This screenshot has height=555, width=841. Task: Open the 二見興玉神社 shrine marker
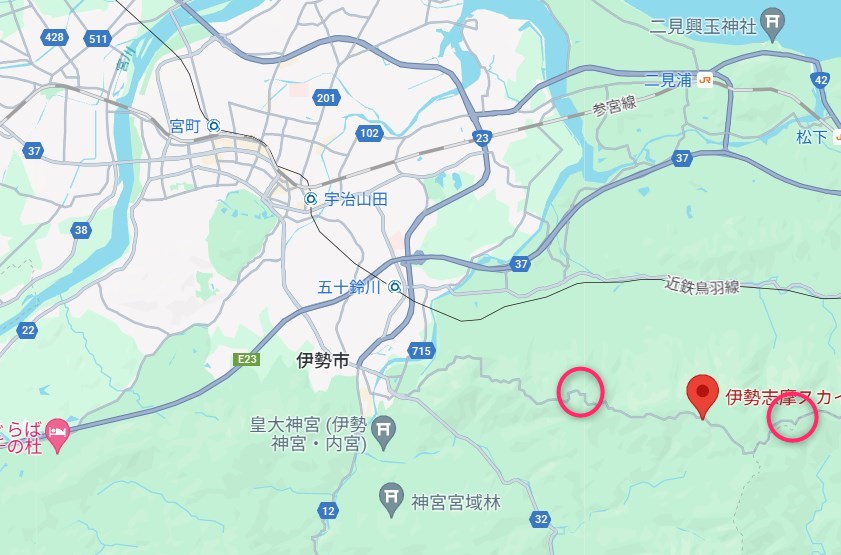point(772,23)
